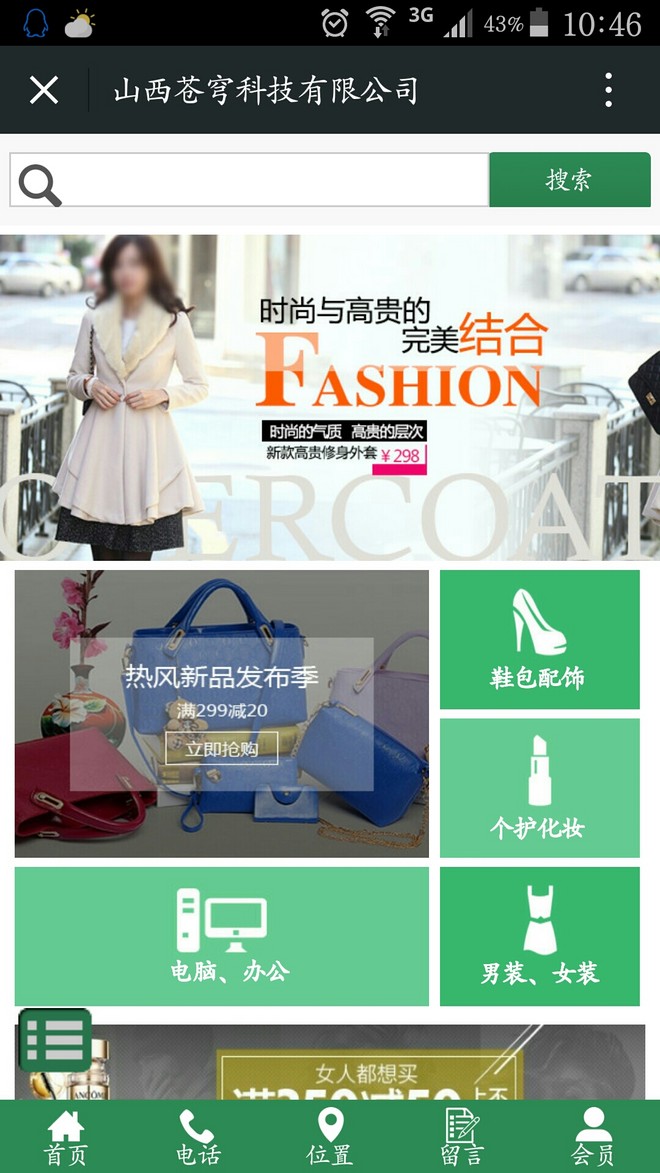Open the floating list menu button
This screenshot has width=660, height=1173.
[55, 1041]
